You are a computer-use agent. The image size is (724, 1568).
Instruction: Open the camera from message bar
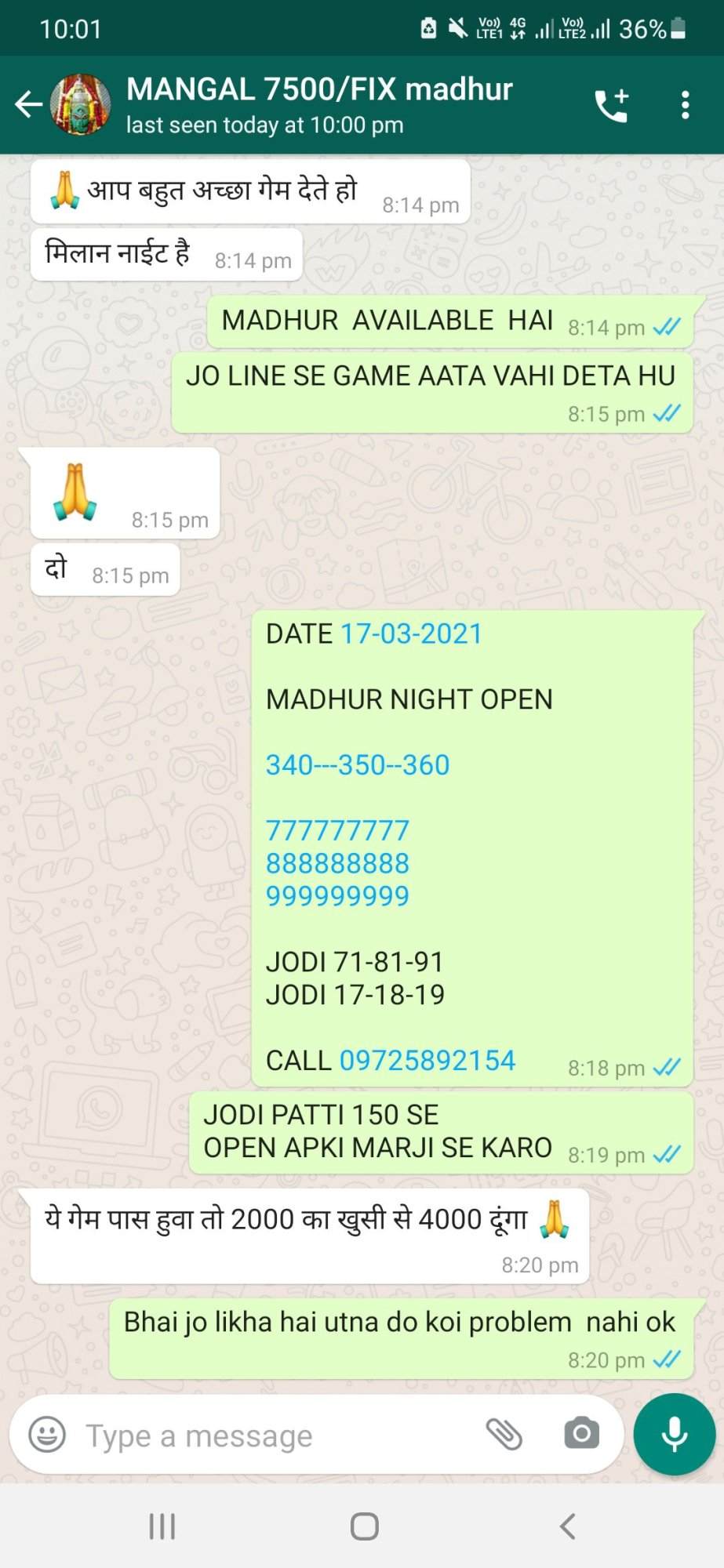tap(581, 1434)
